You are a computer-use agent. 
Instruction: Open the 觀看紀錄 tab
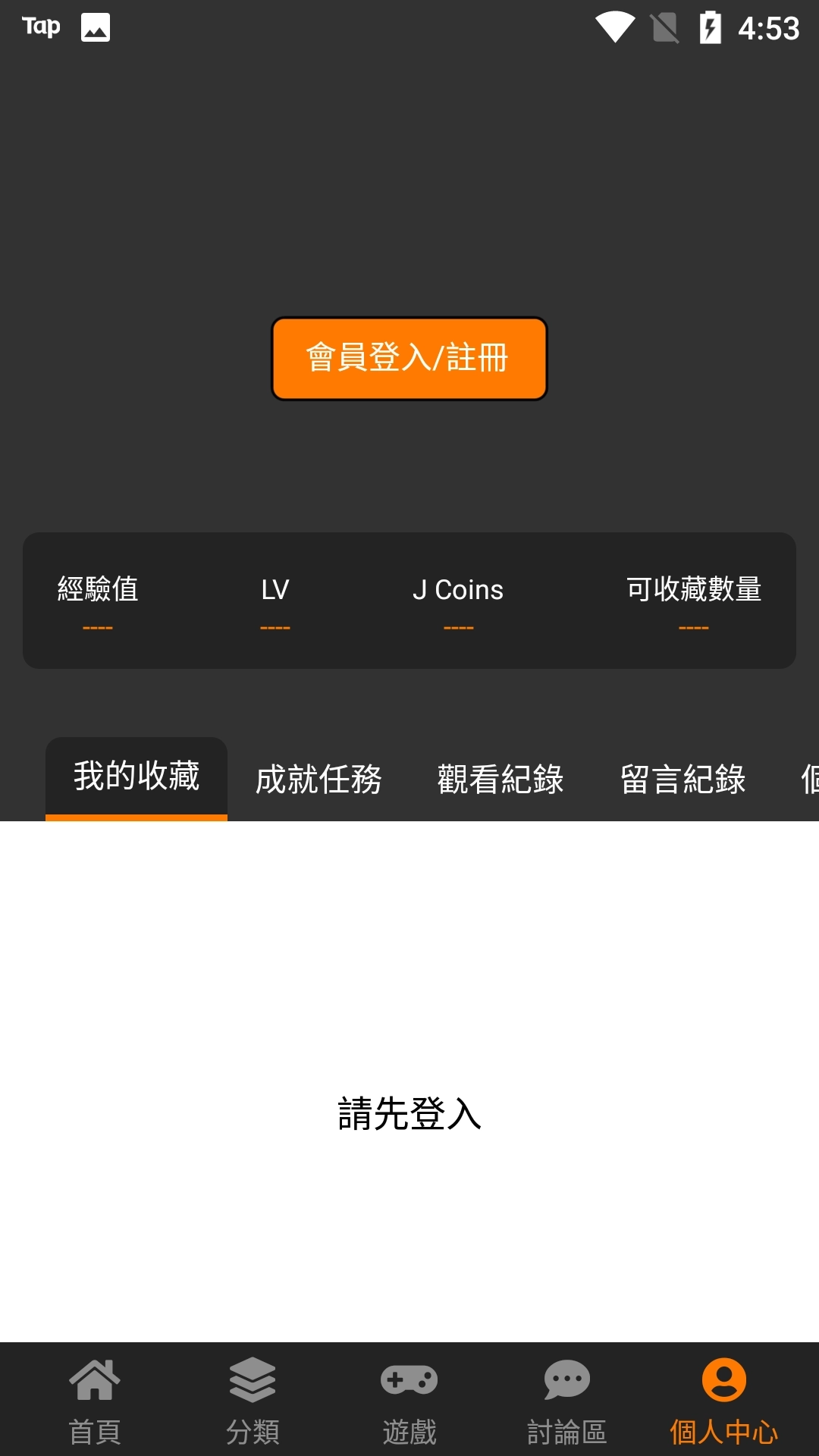500,780
